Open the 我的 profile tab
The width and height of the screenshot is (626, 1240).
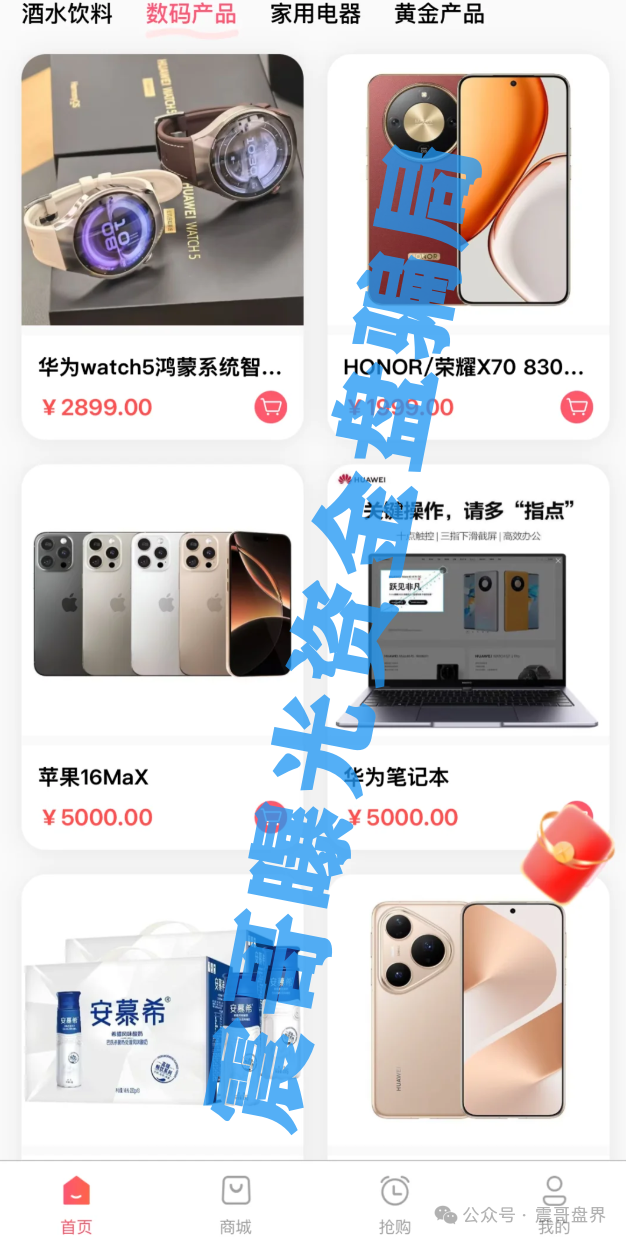pos(553,1204)
